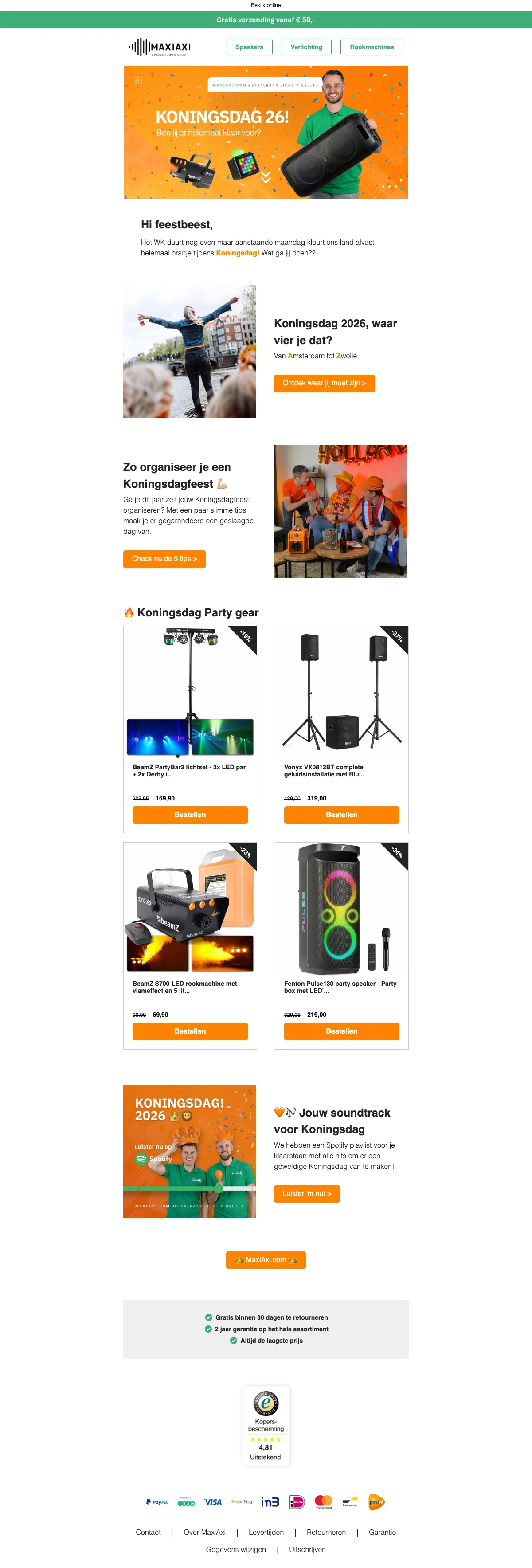Open the Contact footer link
The width and height of the screenshot is (532, 1568).
tap(148, 1532)
